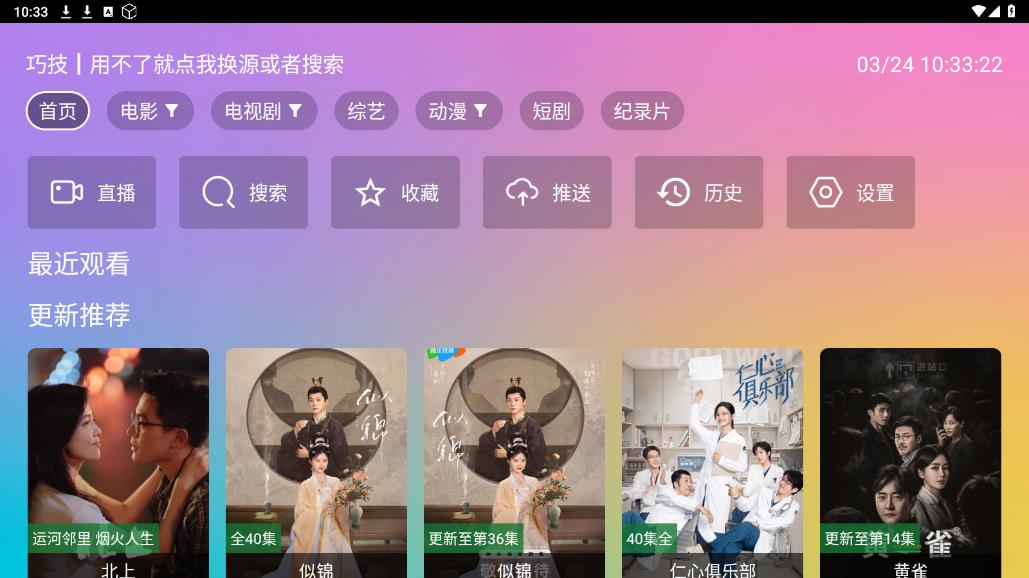Open the 动漫 category
The width and height of the screenshot is (1029, 578).
(x=458, y=111)
